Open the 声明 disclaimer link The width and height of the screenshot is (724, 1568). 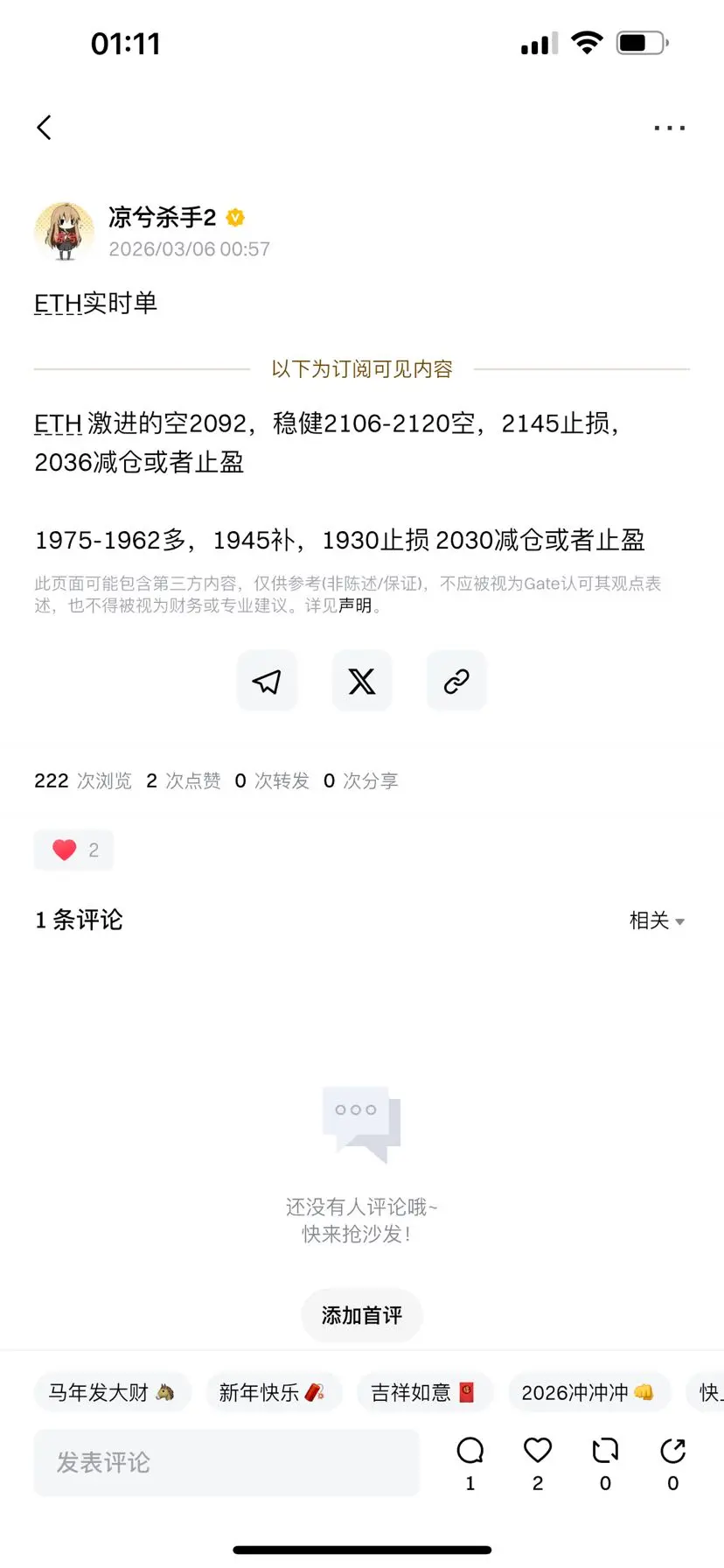point(357,605)
